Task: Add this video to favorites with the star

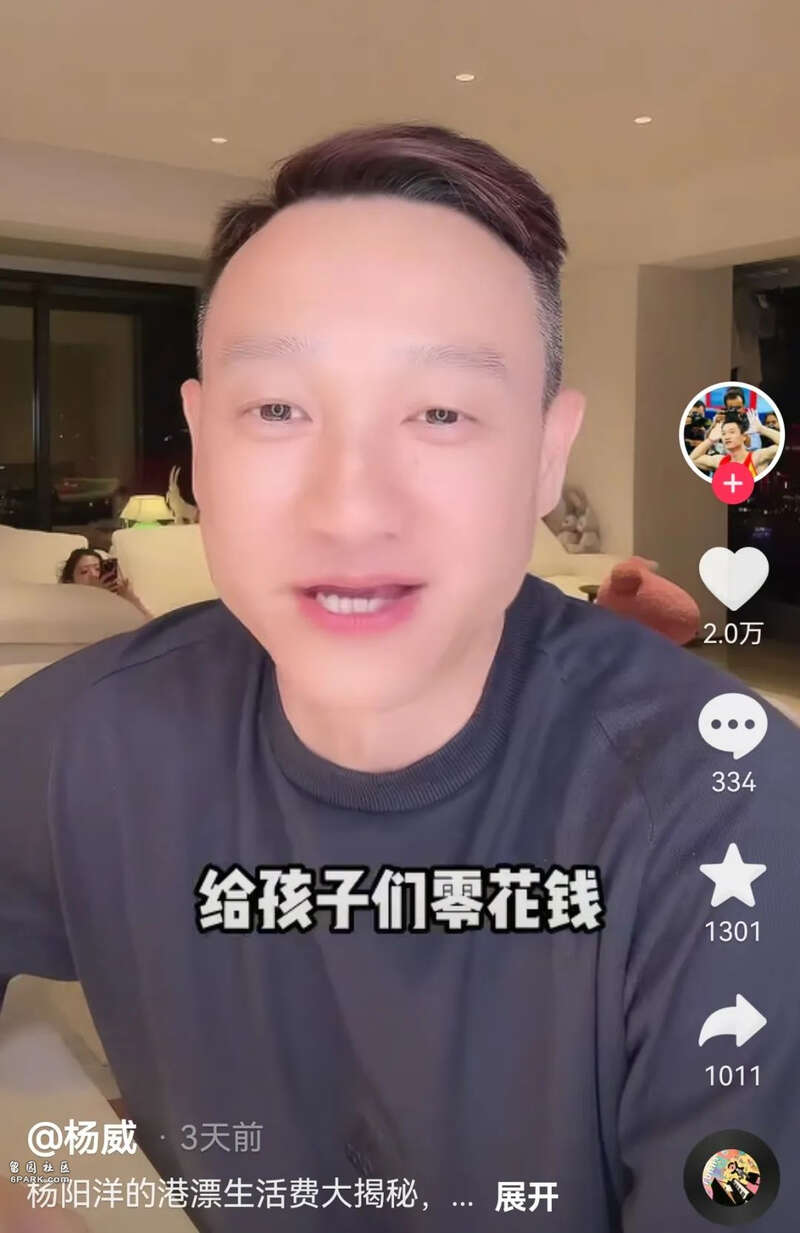Action: [x=733, y=876]
